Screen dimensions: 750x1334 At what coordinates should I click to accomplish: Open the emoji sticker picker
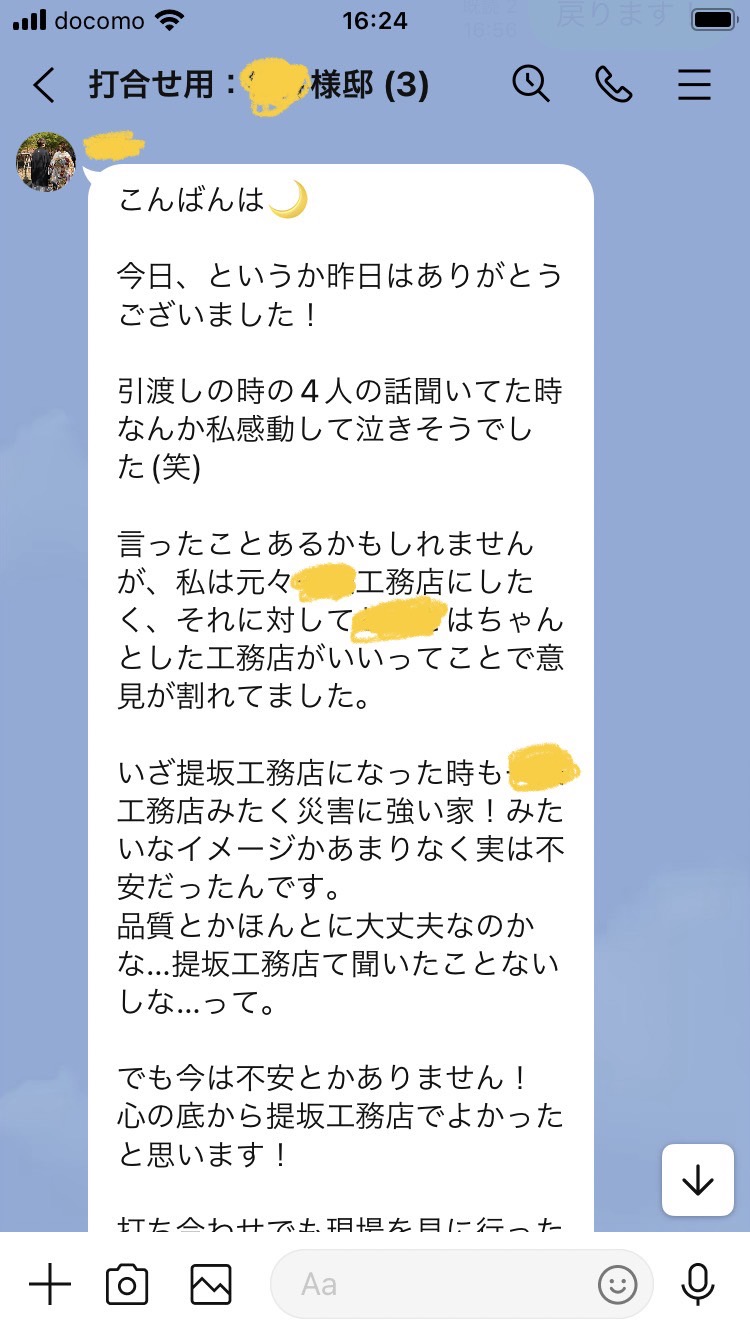[x=618, y=1284]
